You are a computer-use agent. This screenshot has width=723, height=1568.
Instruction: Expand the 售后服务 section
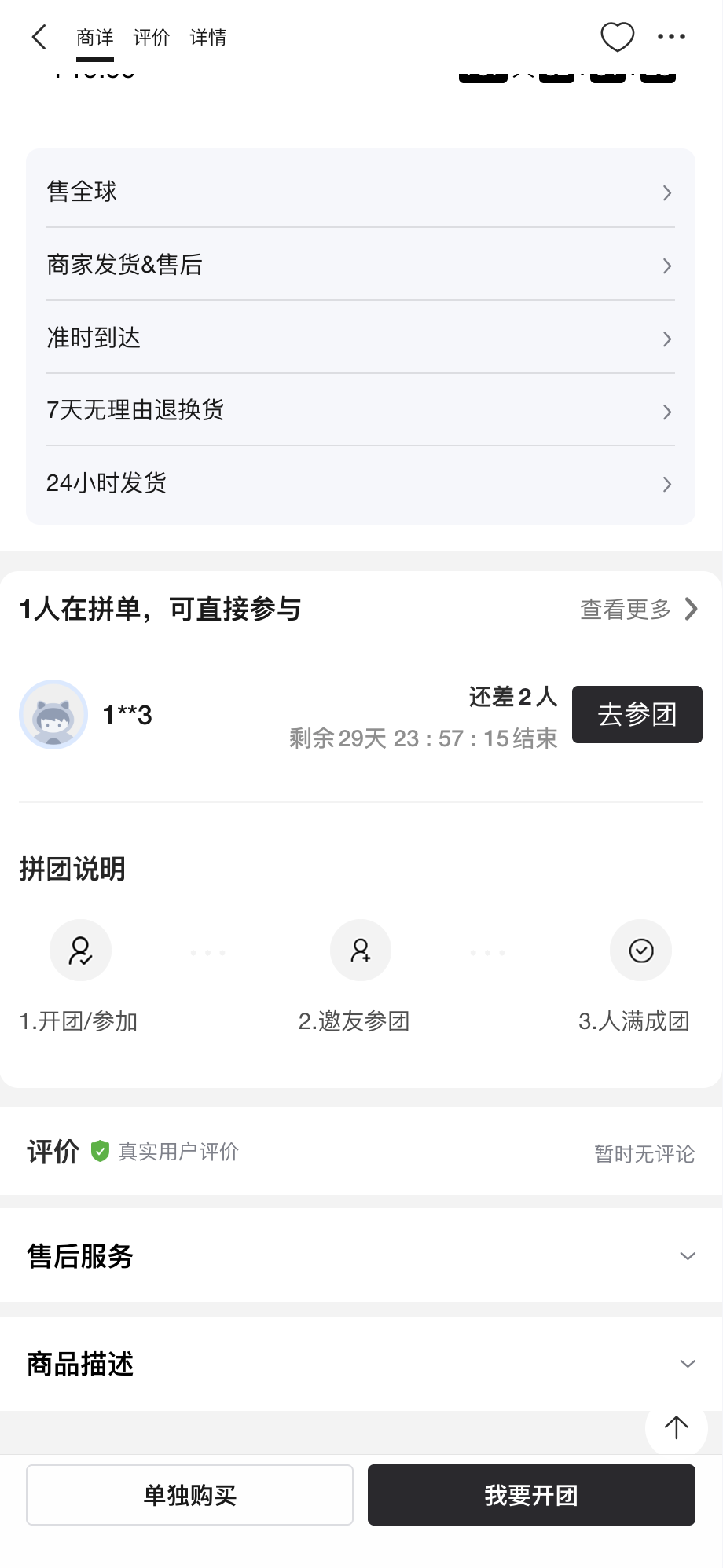point(360,1256)
